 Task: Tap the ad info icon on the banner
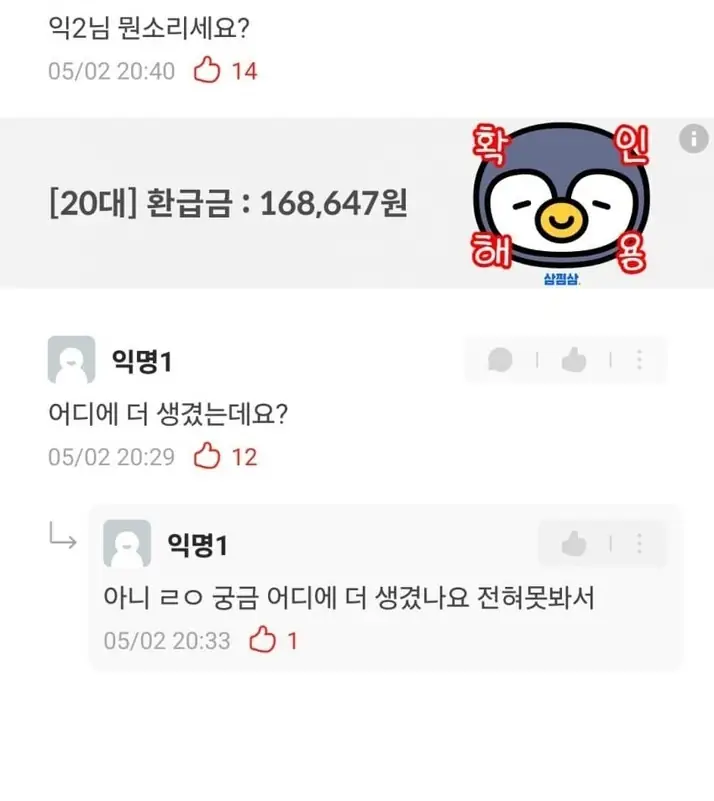click(693, 140)
